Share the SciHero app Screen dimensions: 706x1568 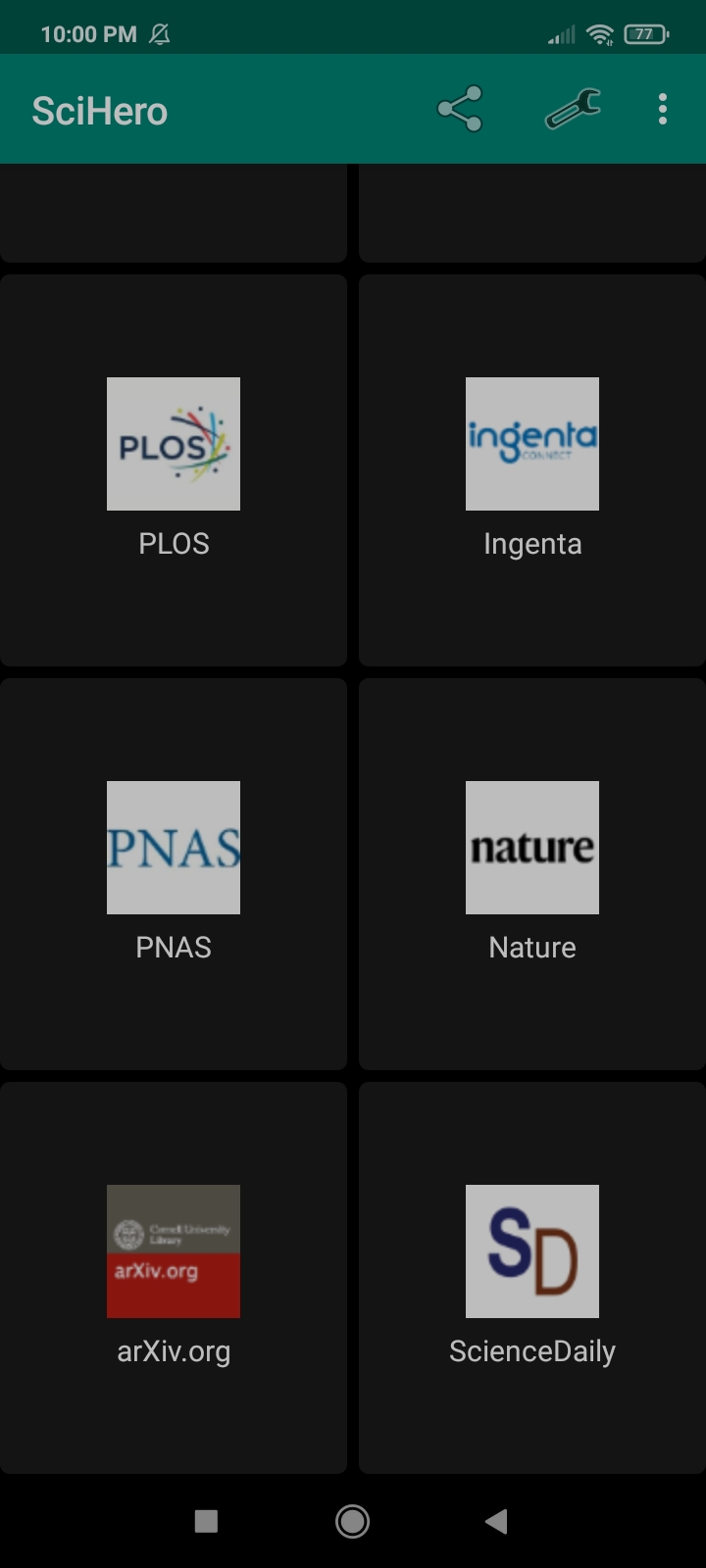pyautogui.click(x=460, y=109)
